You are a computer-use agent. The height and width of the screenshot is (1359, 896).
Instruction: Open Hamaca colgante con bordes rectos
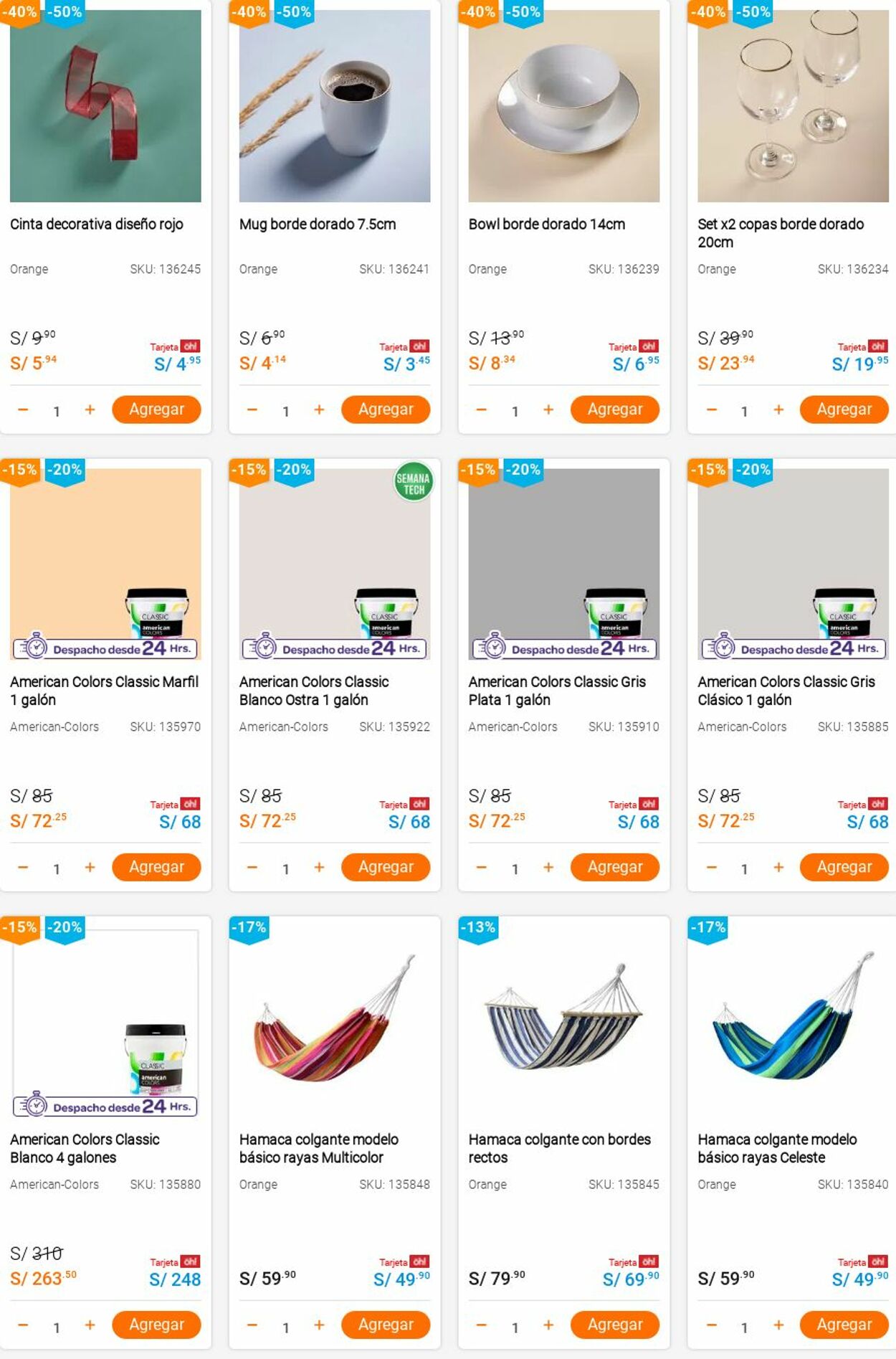pos(559,1147)
